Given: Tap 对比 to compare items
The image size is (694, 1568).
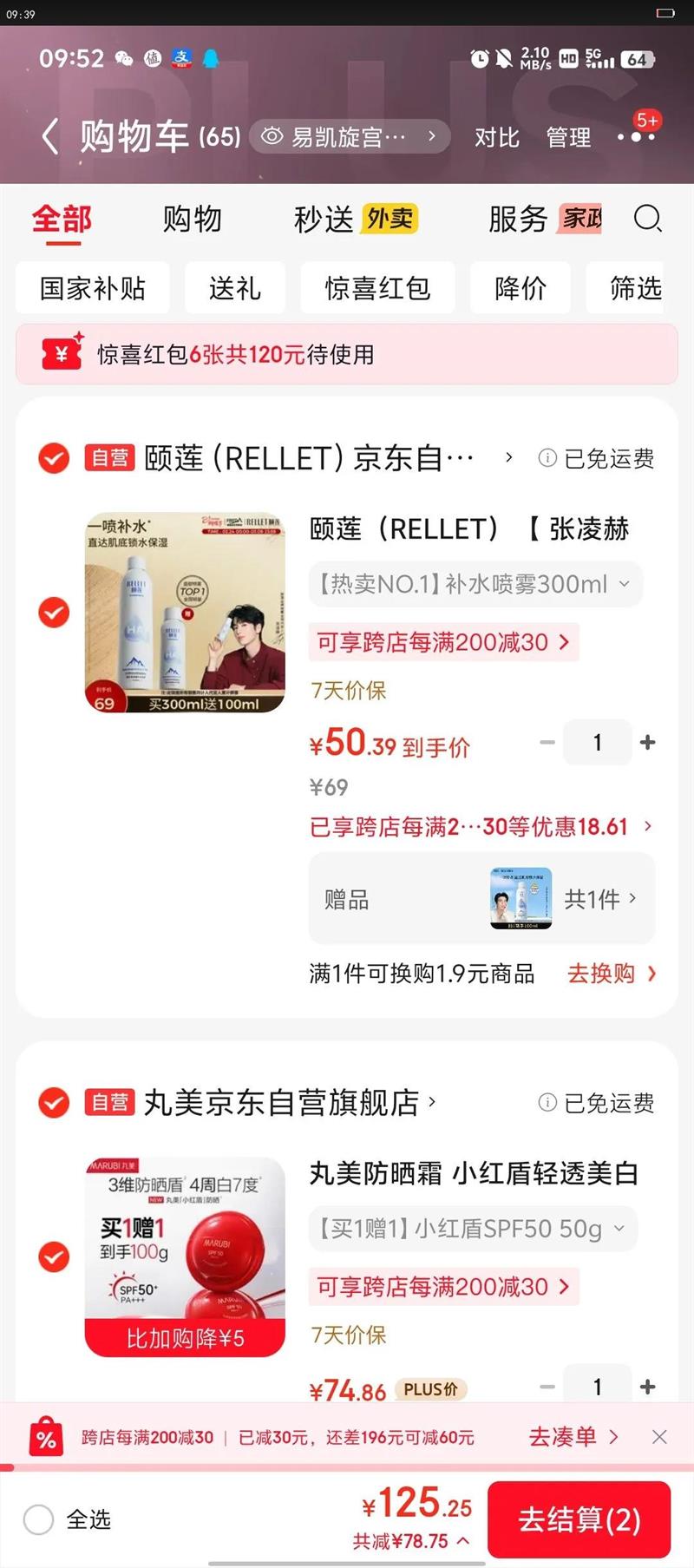Looking at the screenshot, I should (x=496, y=137).
